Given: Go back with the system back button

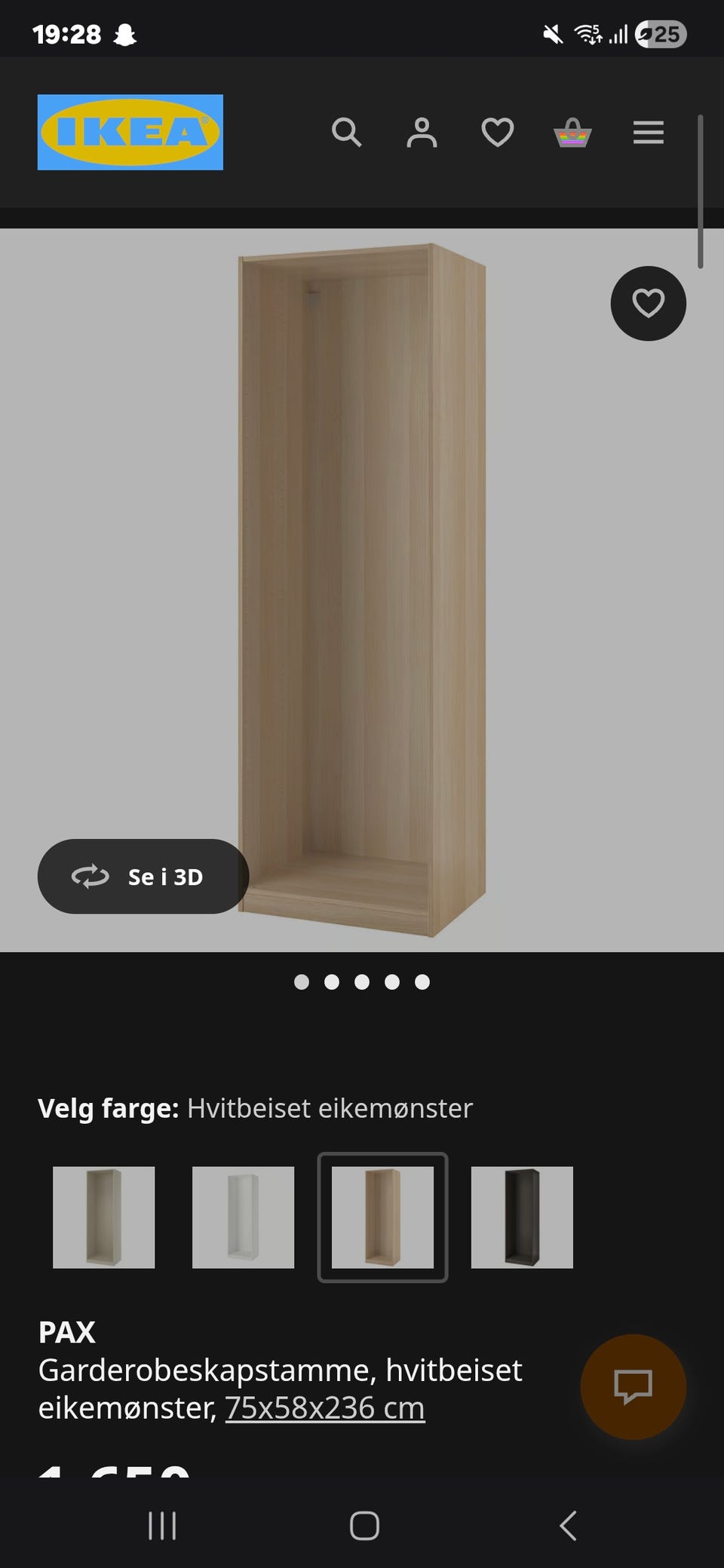Looking at the screenshot, I should 569,1526.
